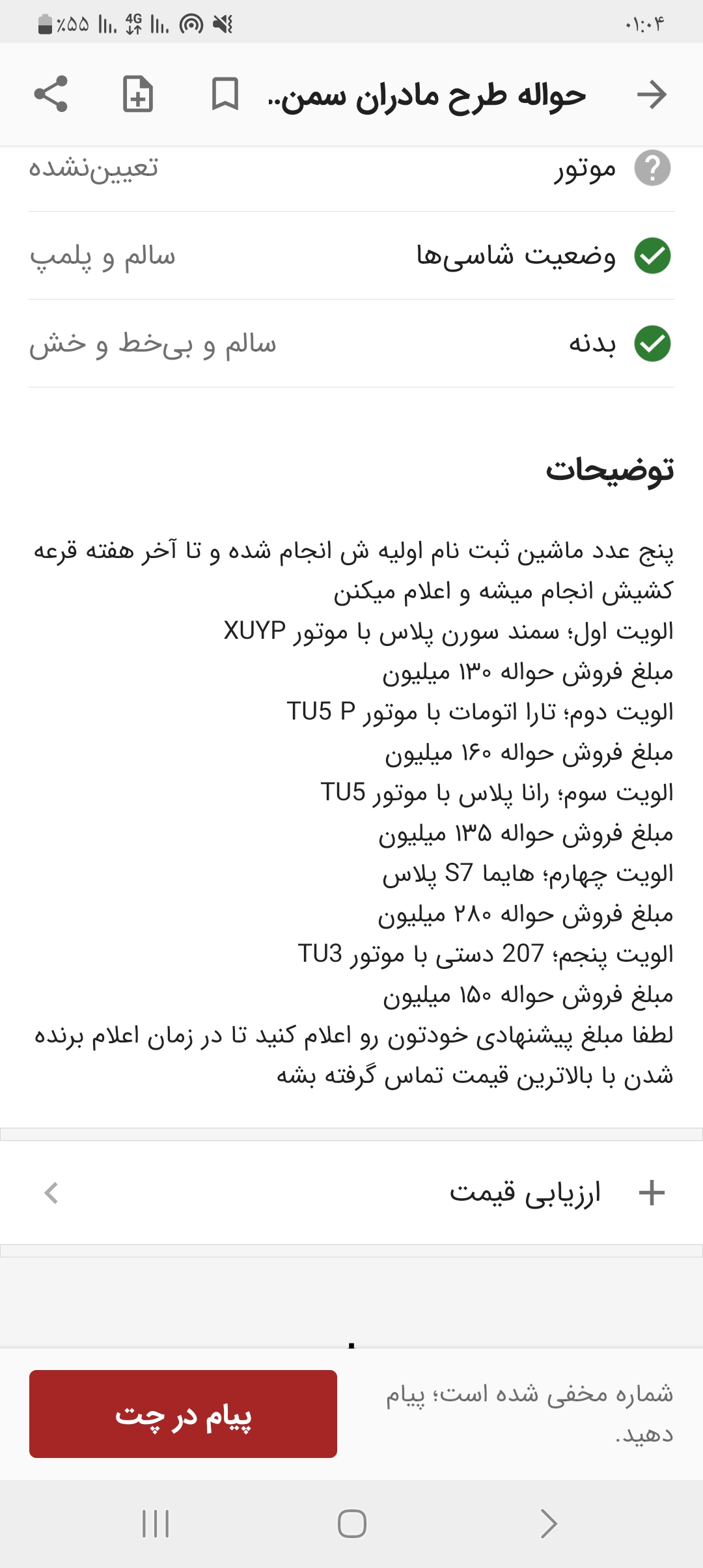Open the موتور help question mark
The image size is (703, 1568).
[x=652, y=168]
